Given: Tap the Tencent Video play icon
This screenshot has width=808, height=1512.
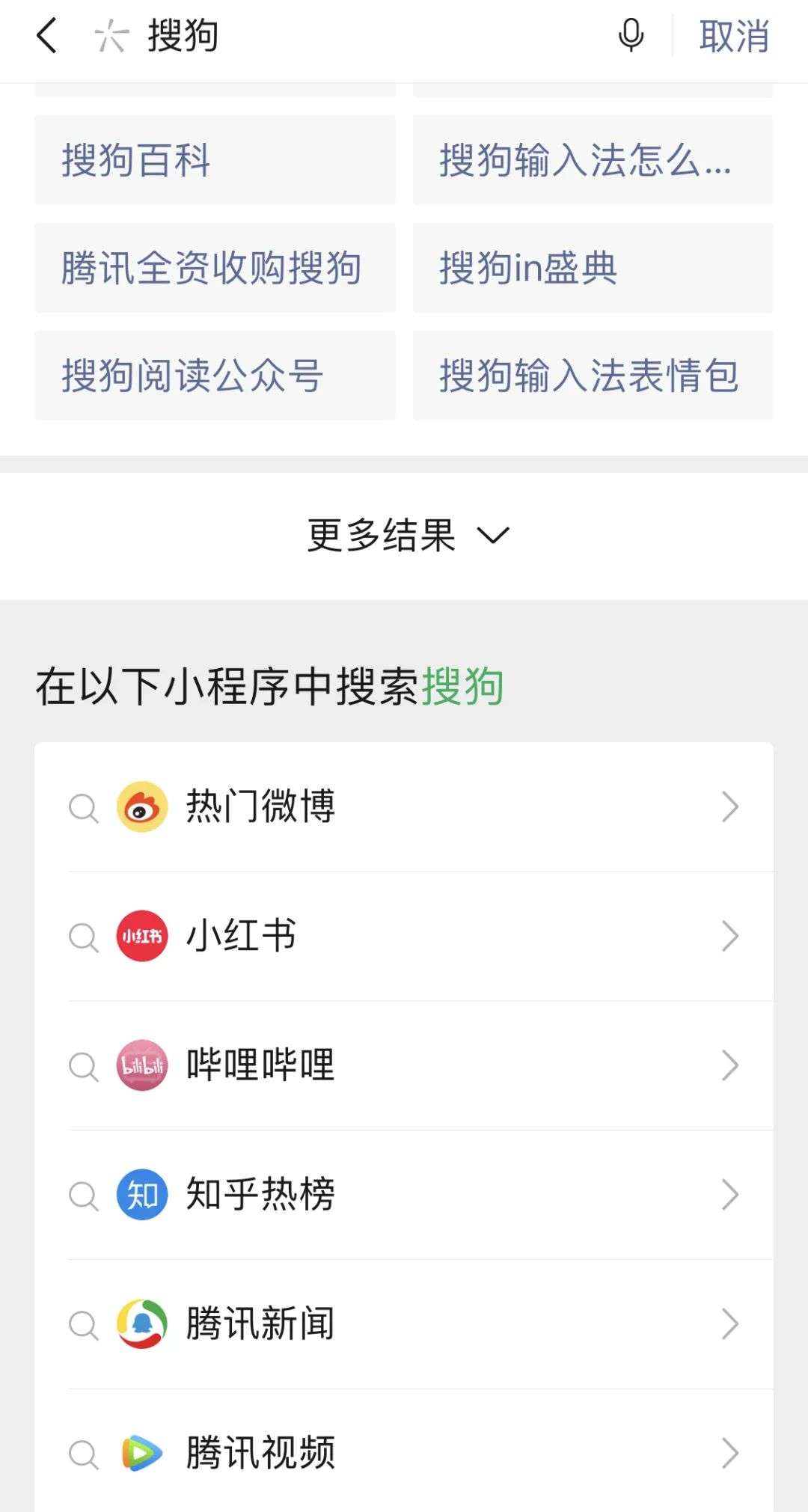Looking at the screenshot, I should (141, 1453).
